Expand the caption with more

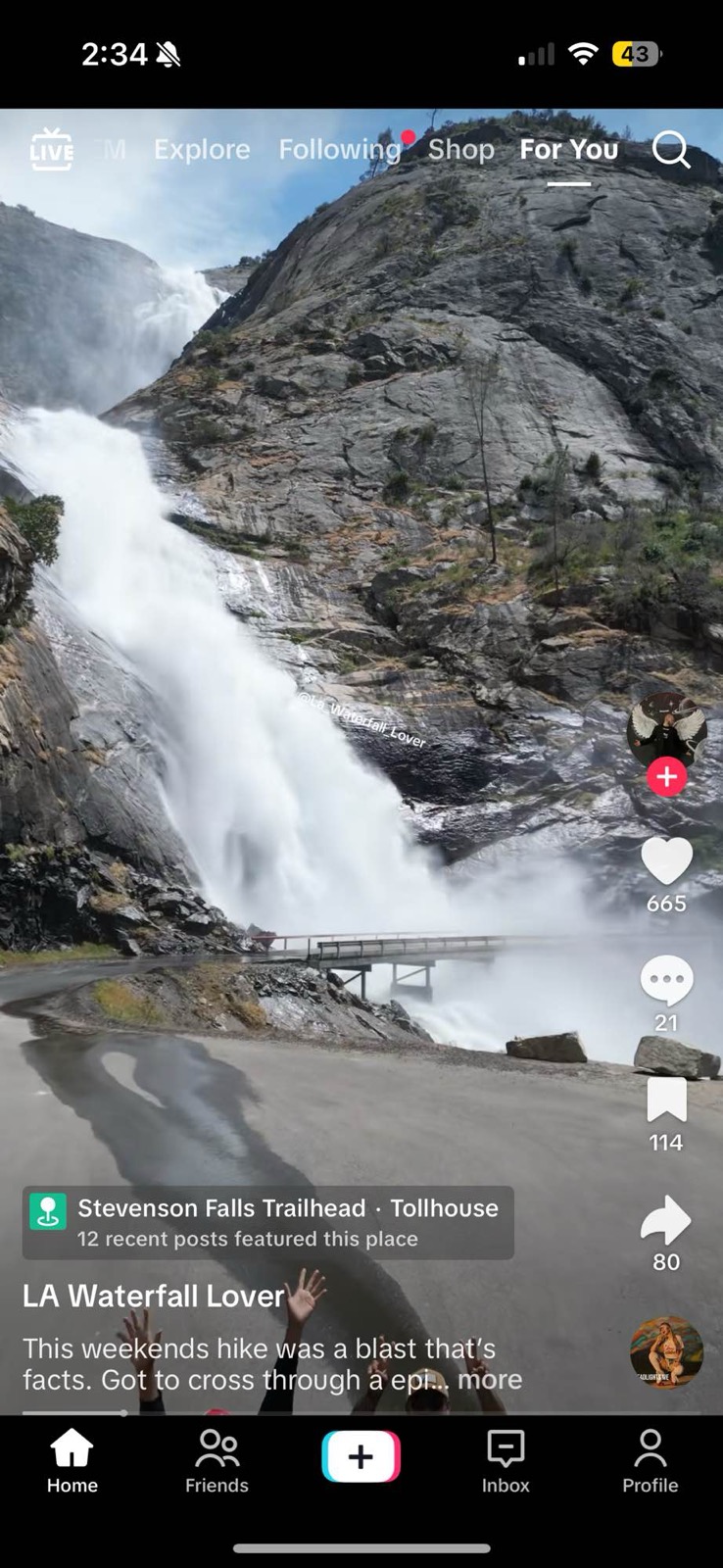pos(490,1380)
